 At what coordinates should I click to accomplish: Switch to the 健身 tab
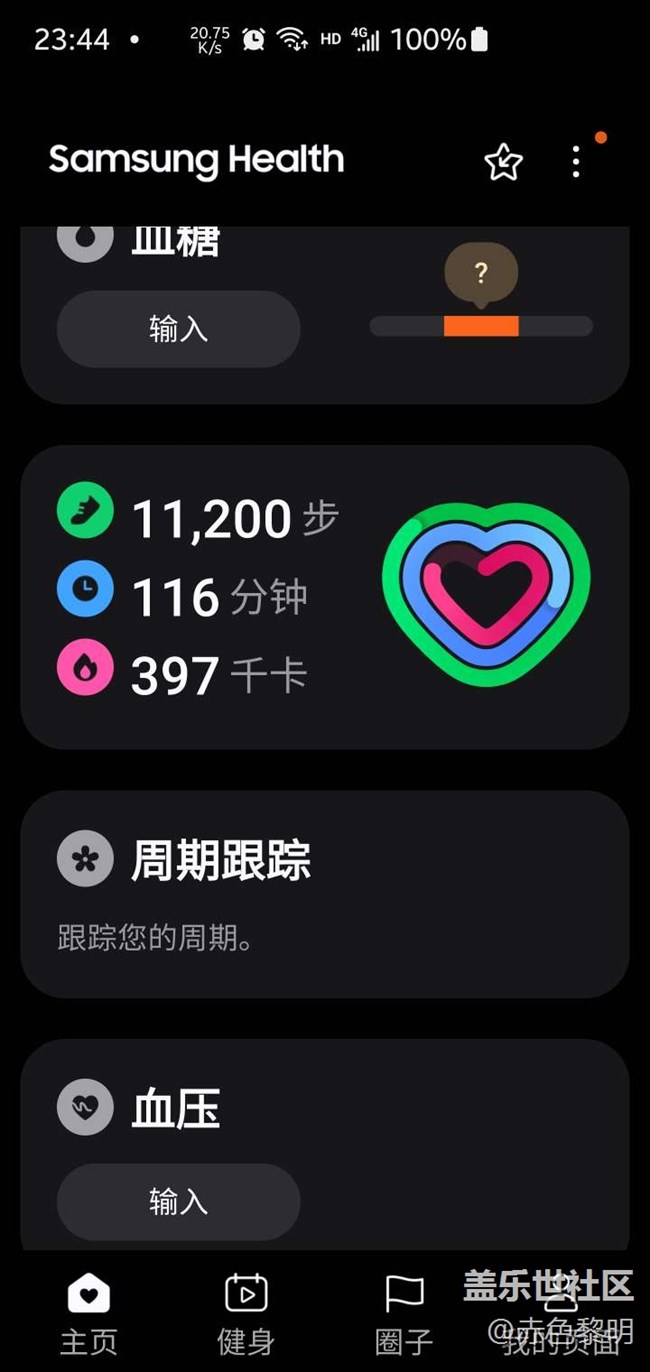coord(246,1313)
